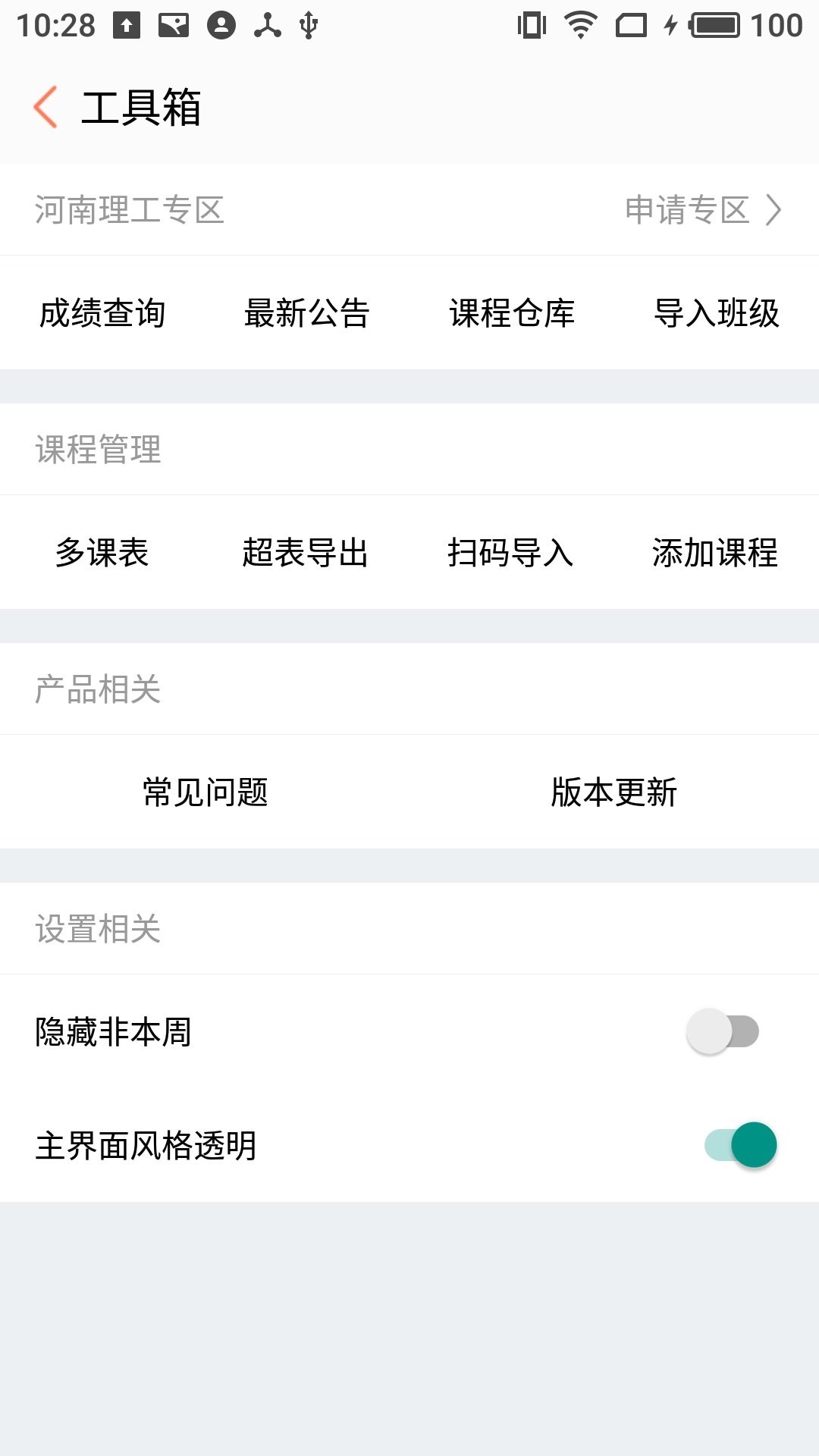Tap 添加课程 to add a course
819x1456 pixels.
[x=715, y=553]
